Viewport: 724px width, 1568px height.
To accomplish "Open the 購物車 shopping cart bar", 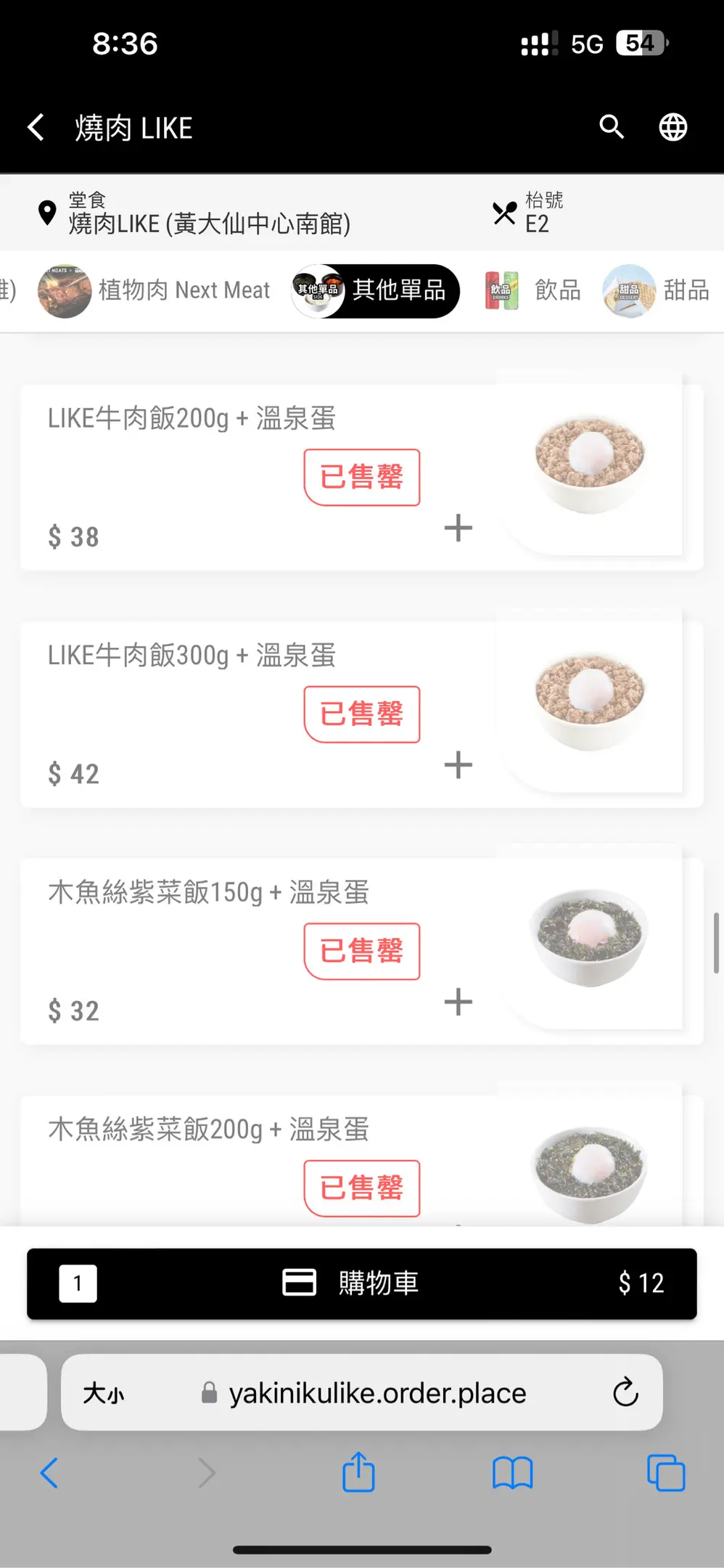I will (361, 1283).
